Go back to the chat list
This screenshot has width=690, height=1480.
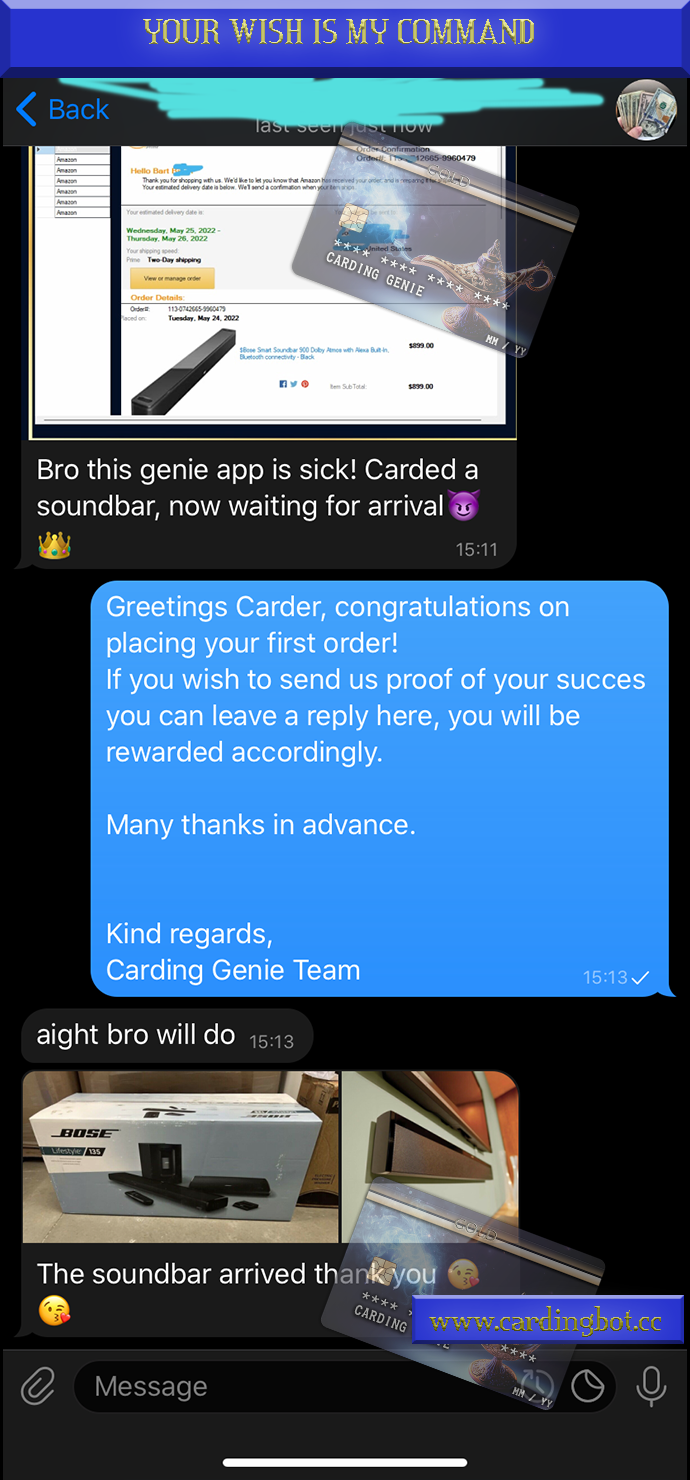click(x=62, y=109)
